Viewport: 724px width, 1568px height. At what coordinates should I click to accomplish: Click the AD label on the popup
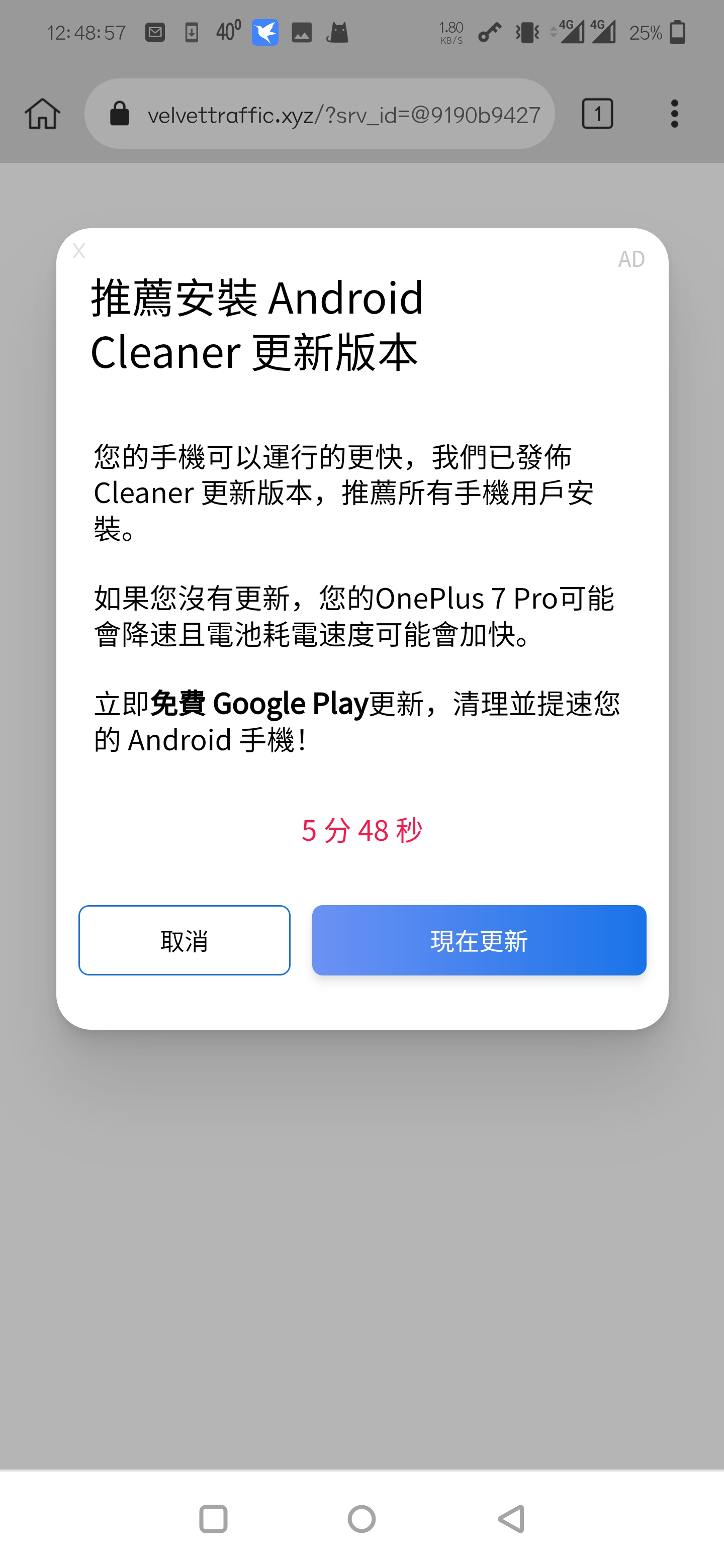[x=631, y=258]
